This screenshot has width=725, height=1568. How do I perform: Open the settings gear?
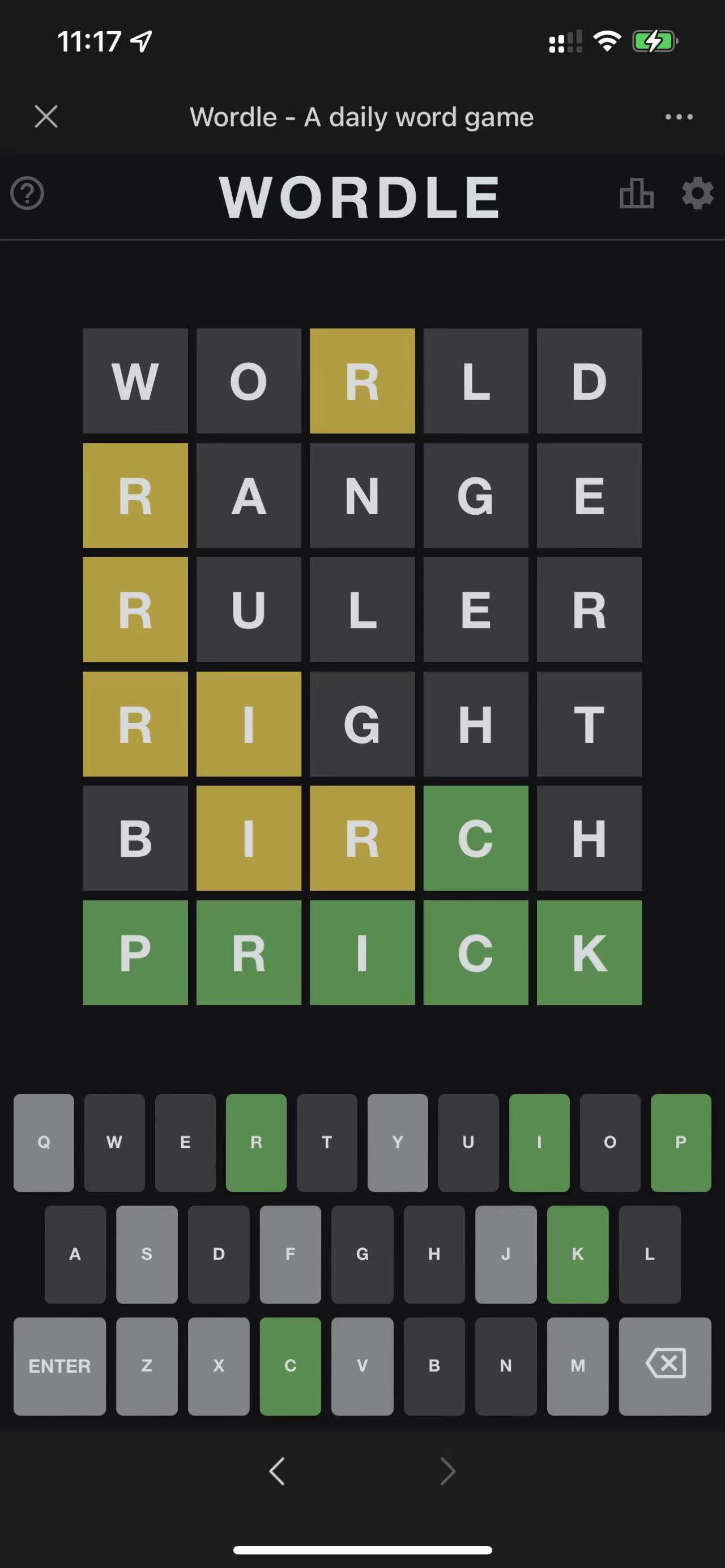[697, 194]
